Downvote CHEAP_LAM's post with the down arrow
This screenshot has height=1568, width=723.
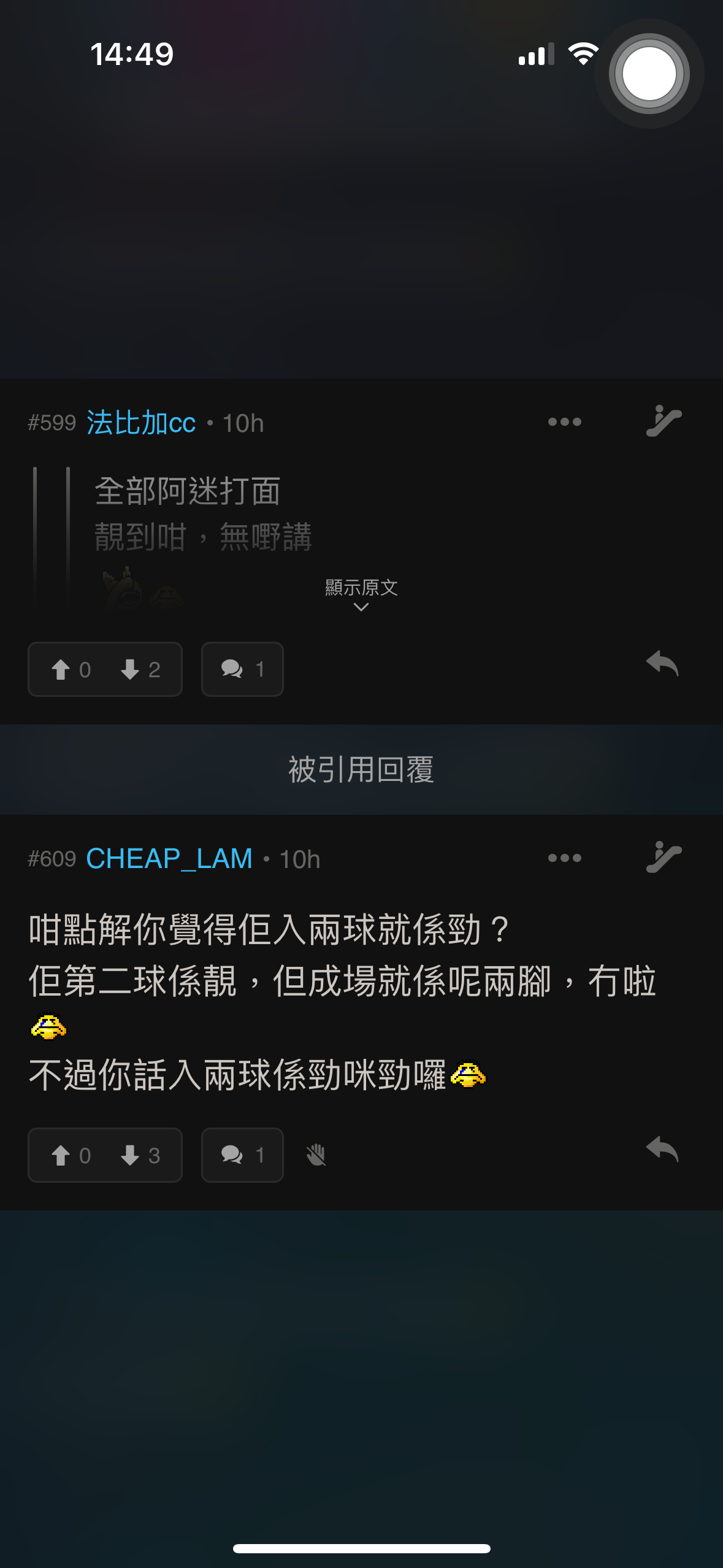click(x=130, y=1155)
